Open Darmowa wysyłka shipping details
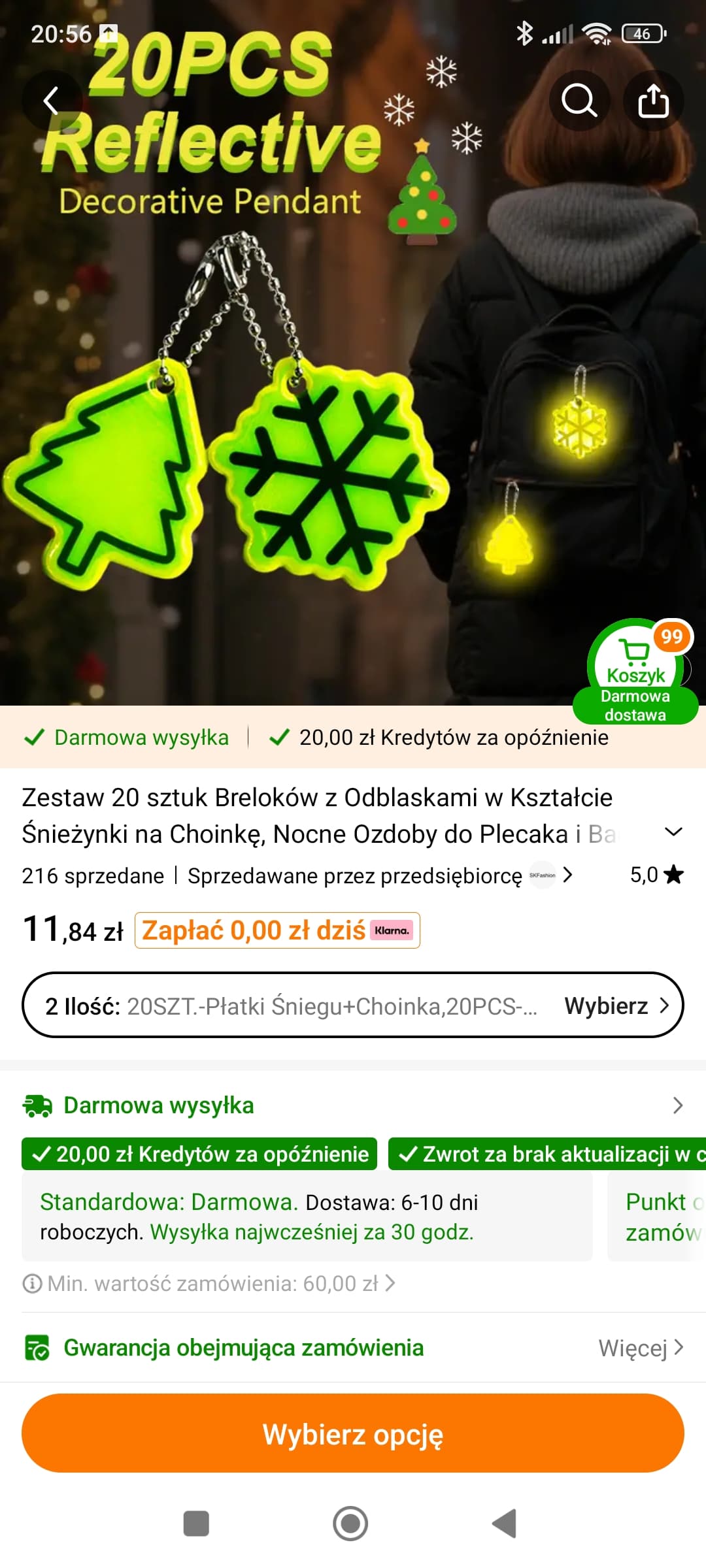Image resolution: width=706 pixels, height=1568 pixels. 353,1105
